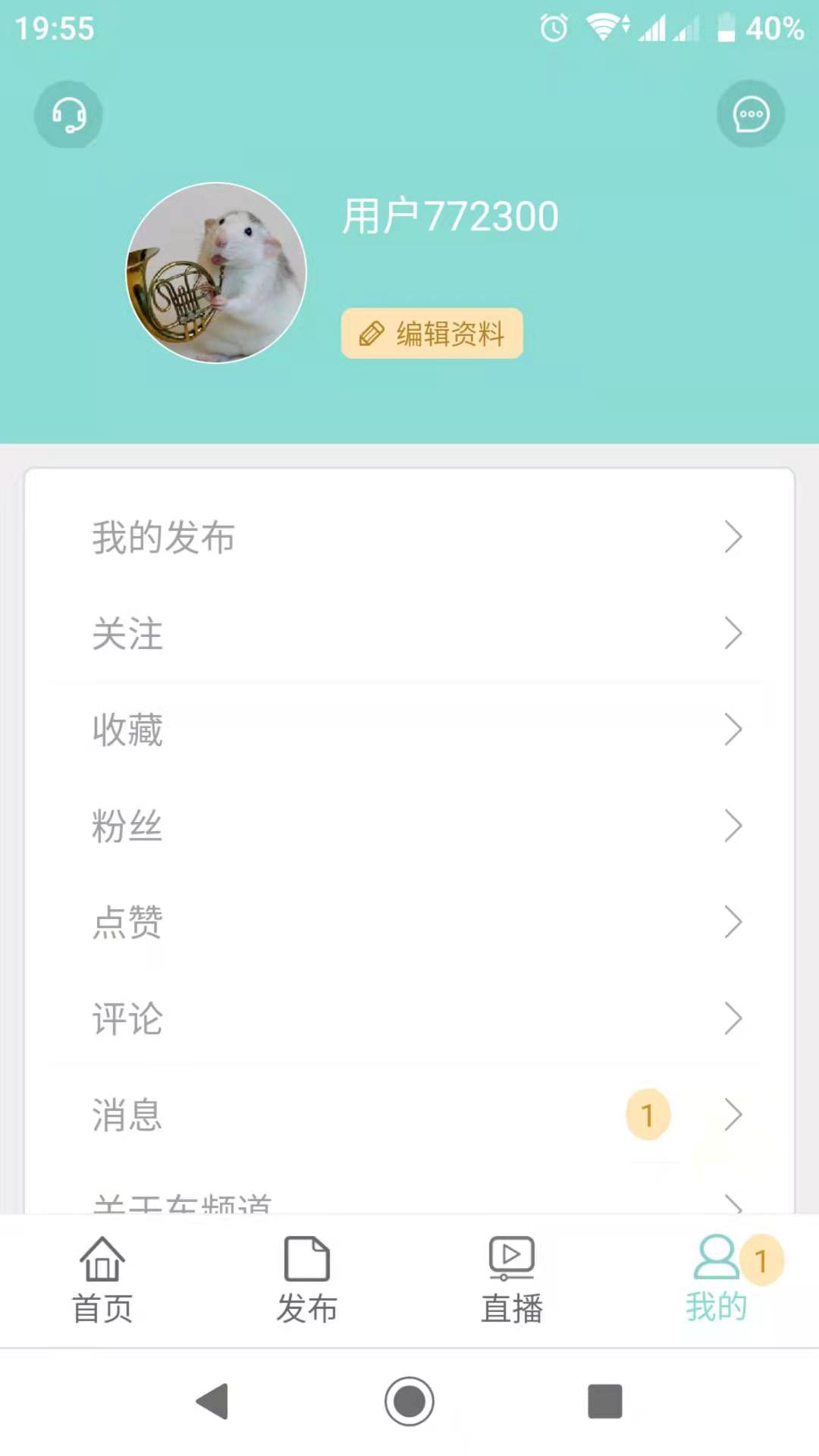Tap 编辑资料 to edit profile
Screen dimensions: 819x1456
(431, 334)
